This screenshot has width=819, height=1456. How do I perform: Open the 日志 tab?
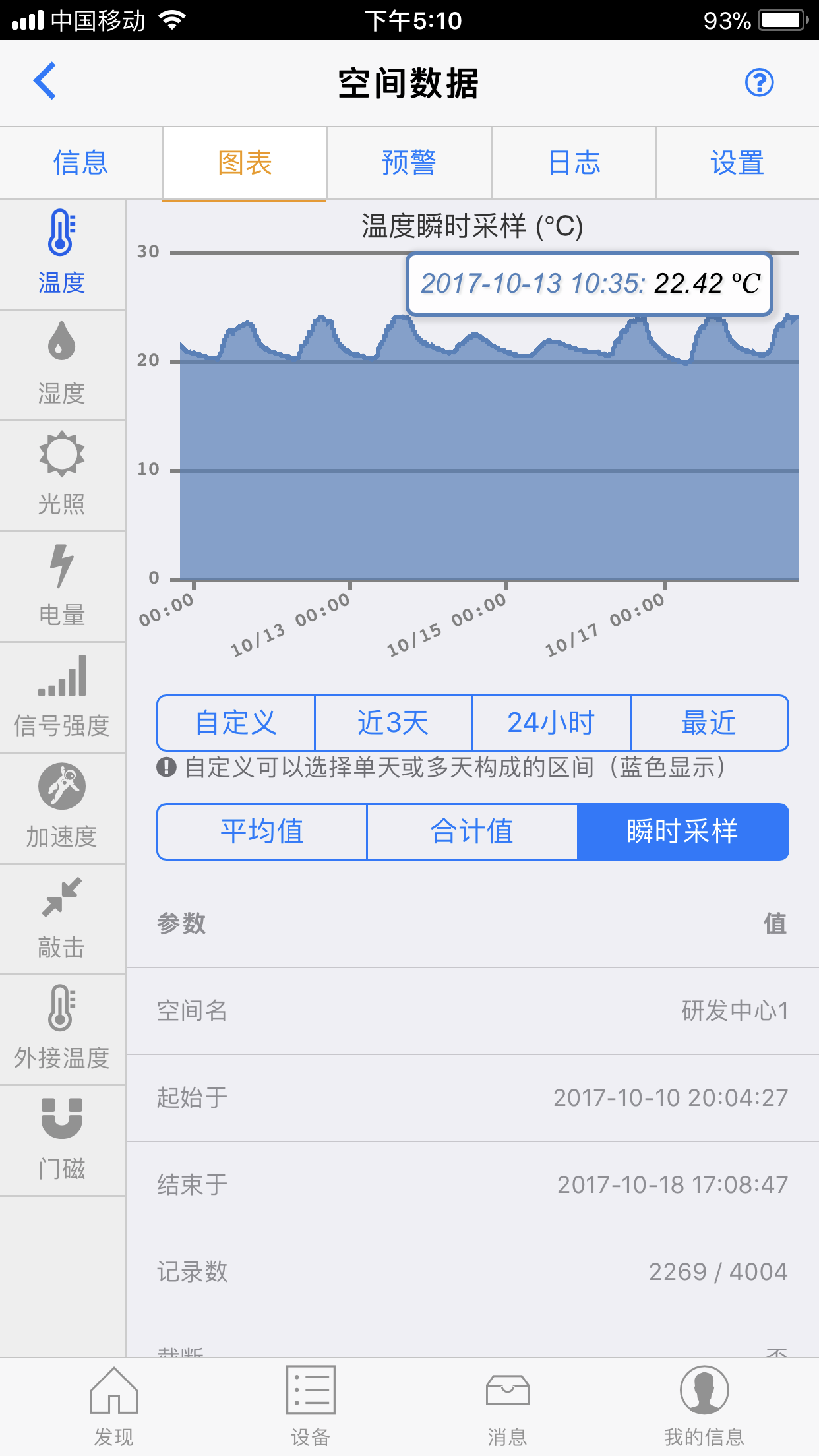(x=574, y=162)
